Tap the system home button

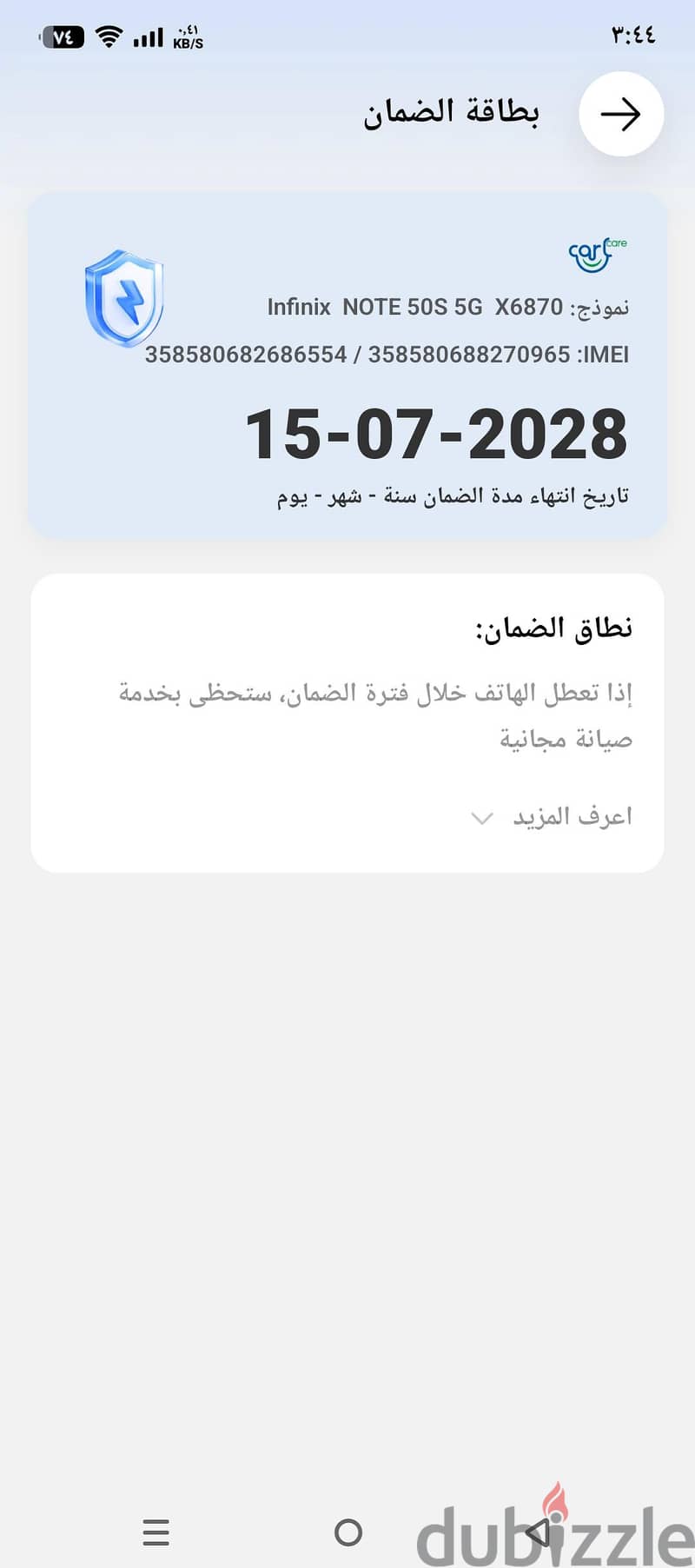coord(348,1532)
